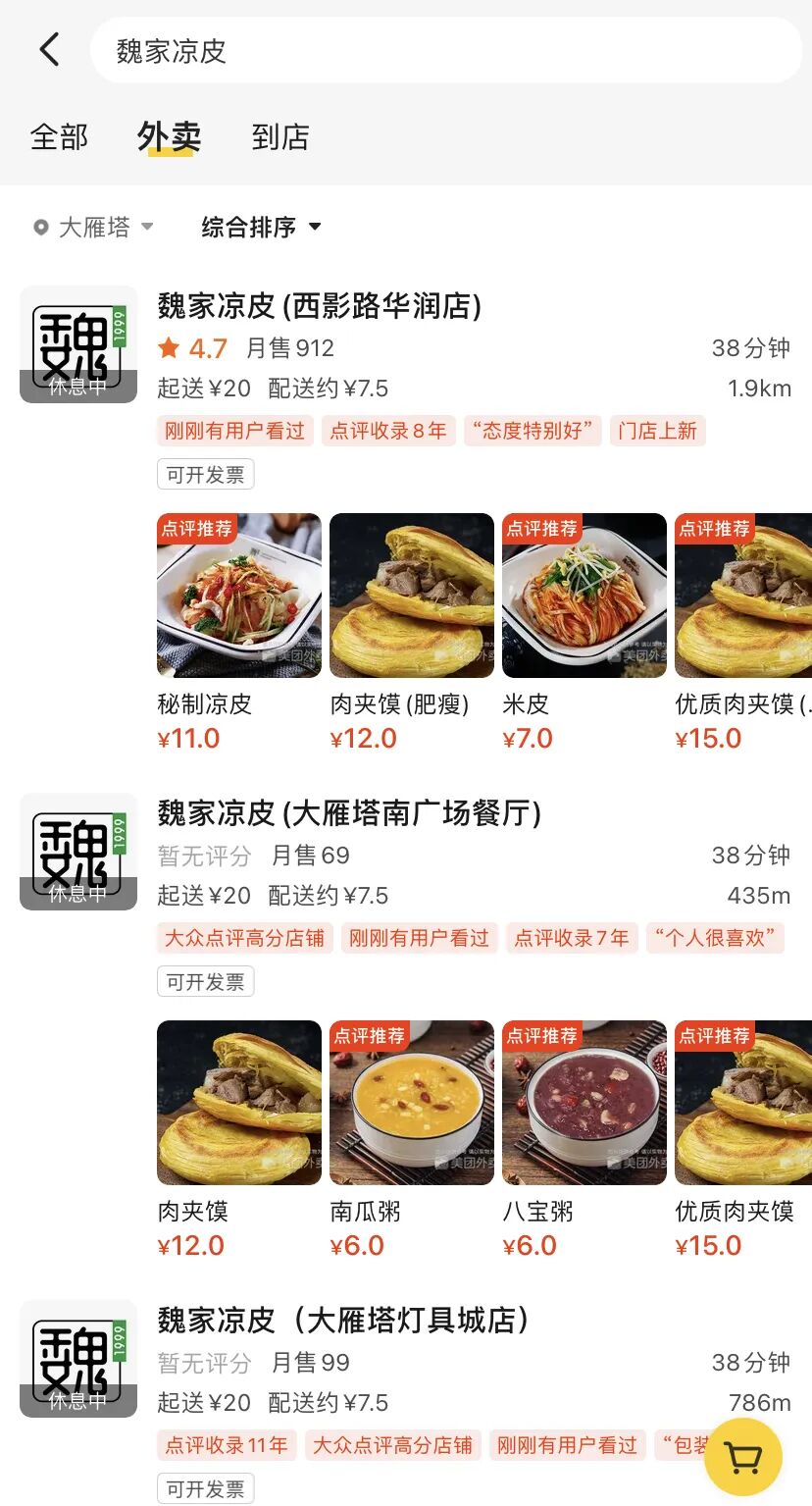Viewport: 812px width, 1506px height.
Task: Open 魏家凉皮 (西影路华润店) store
Action: point(320,307)
